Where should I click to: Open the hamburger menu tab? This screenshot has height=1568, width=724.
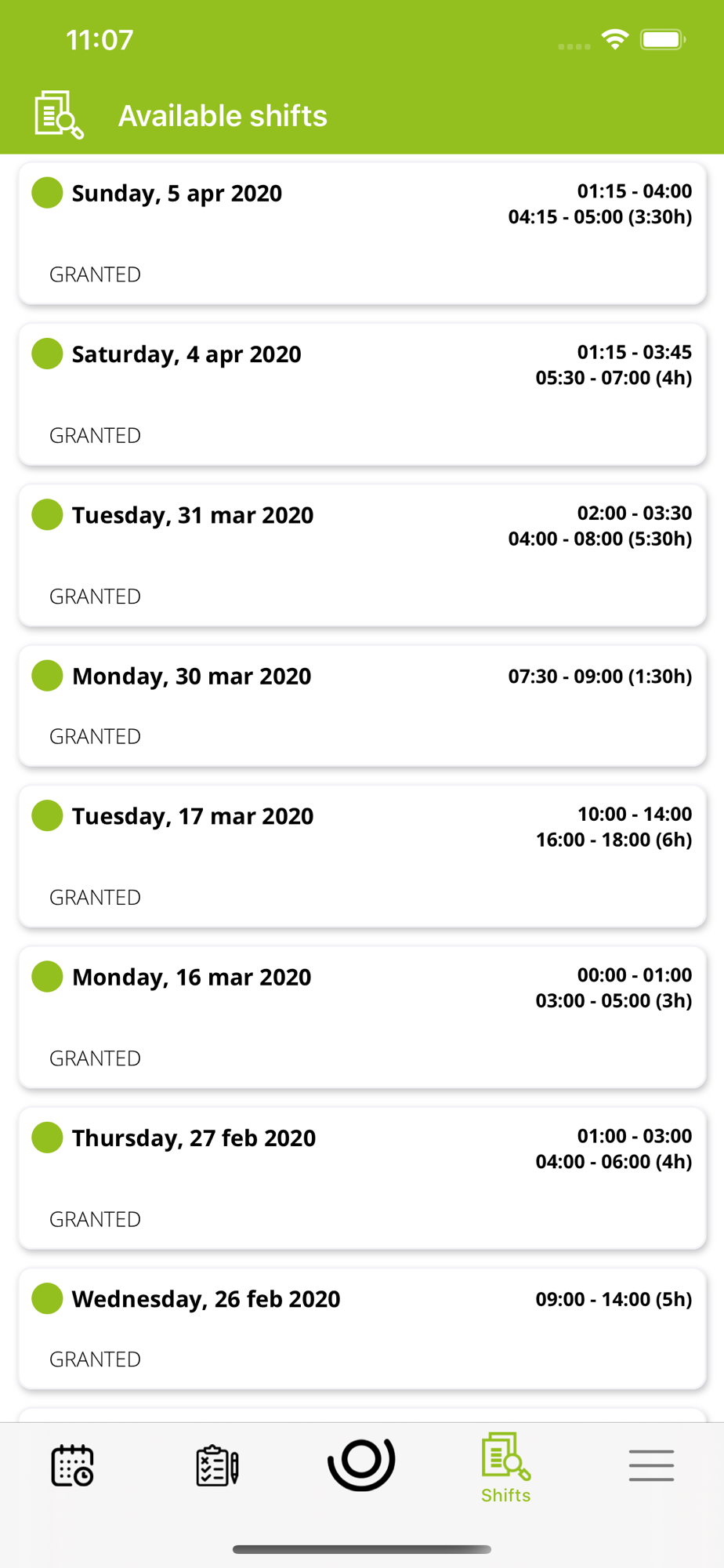click(651, 1465)
